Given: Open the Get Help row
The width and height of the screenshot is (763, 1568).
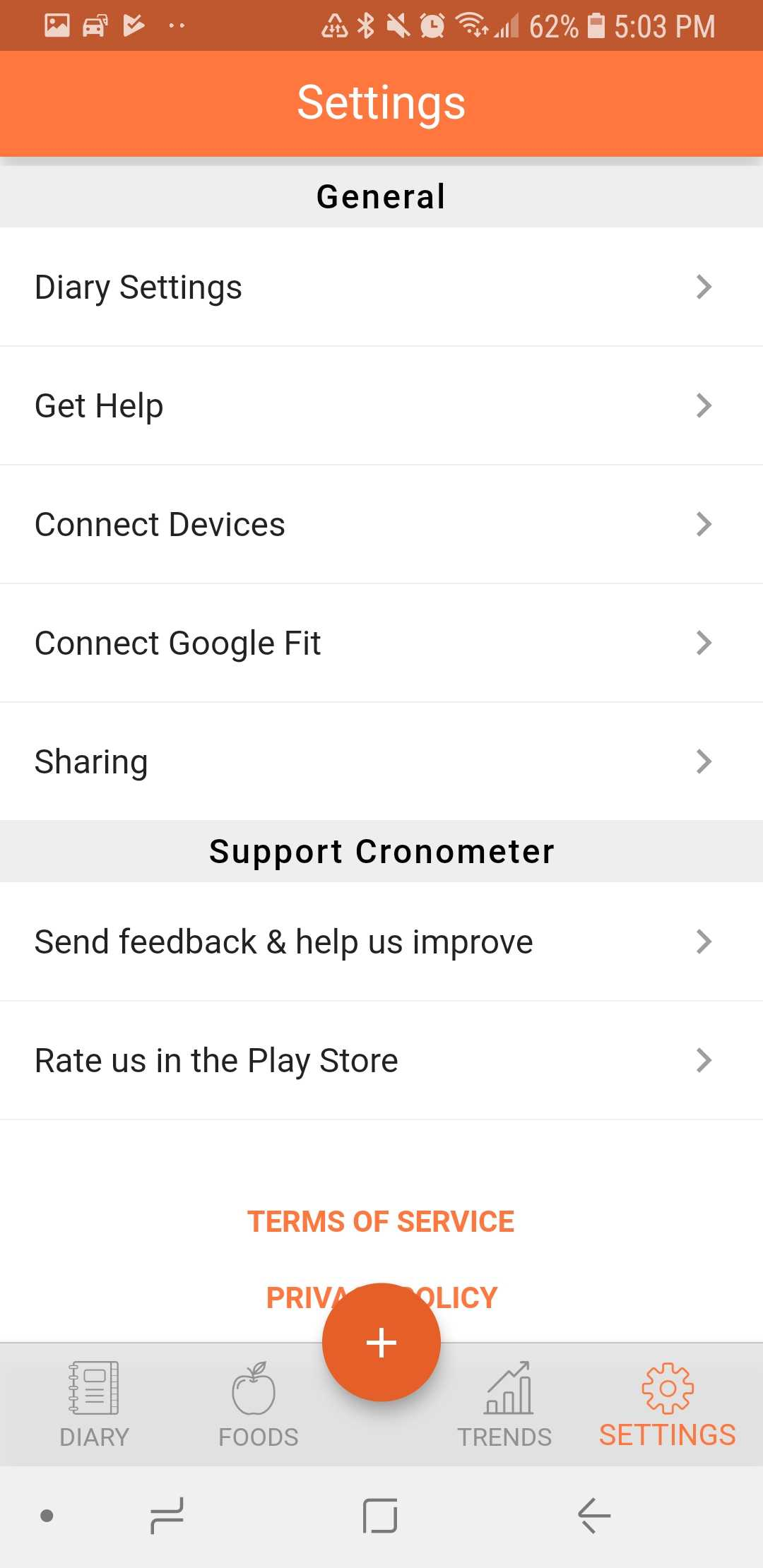Looking at the screenshot, I should tap(381, 406).
